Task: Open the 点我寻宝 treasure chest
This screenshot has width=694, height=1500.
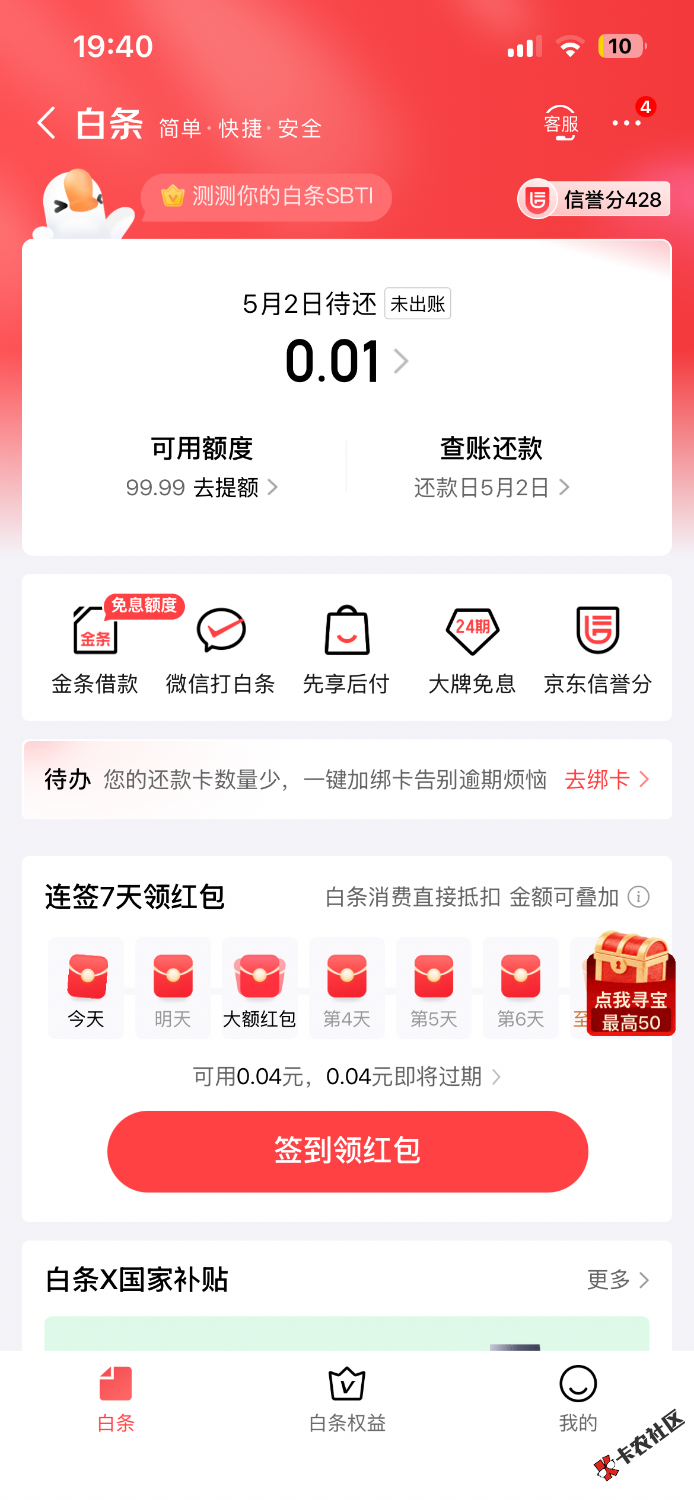Action: coord(631,983)
